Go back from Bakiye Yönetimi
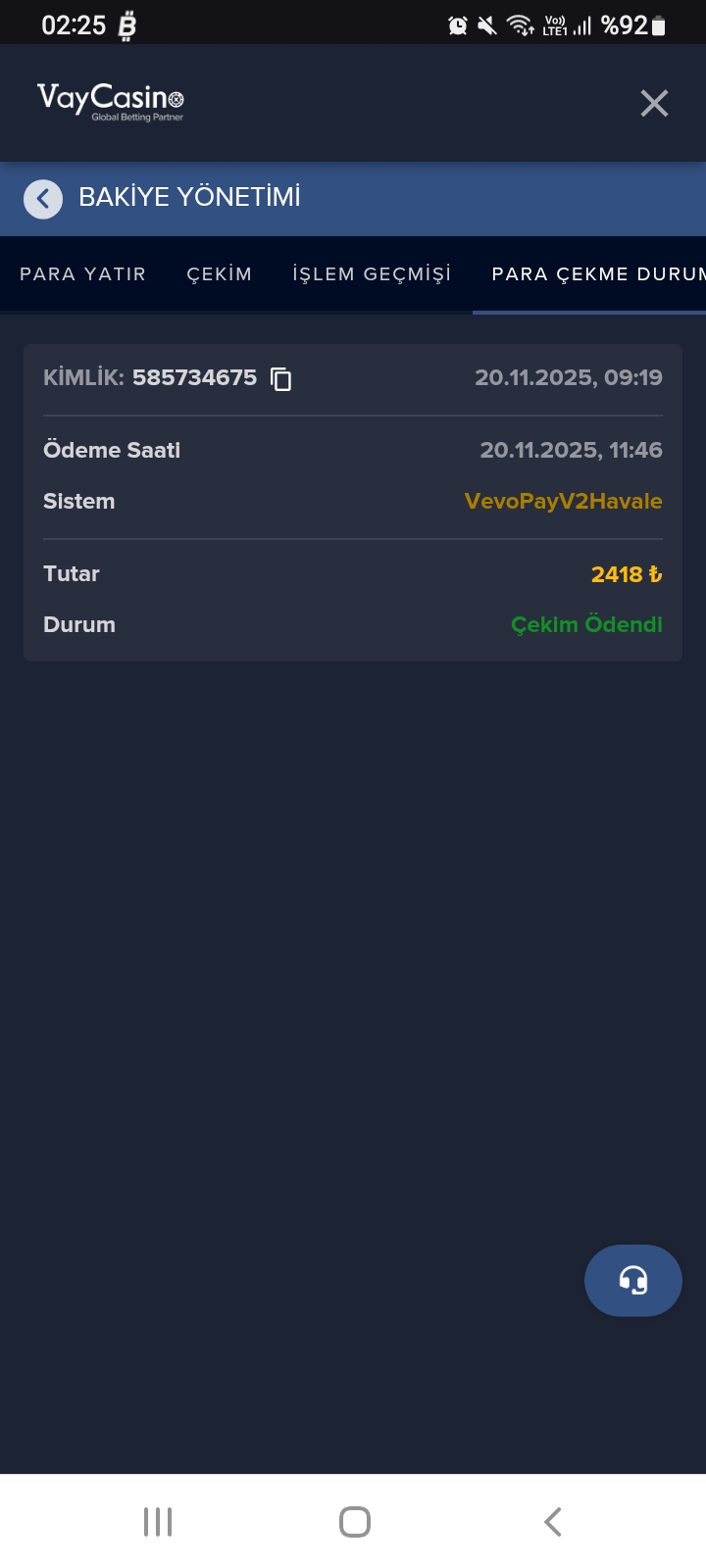Viewport: 706px width, 1568px height. (x=43, y=199)
